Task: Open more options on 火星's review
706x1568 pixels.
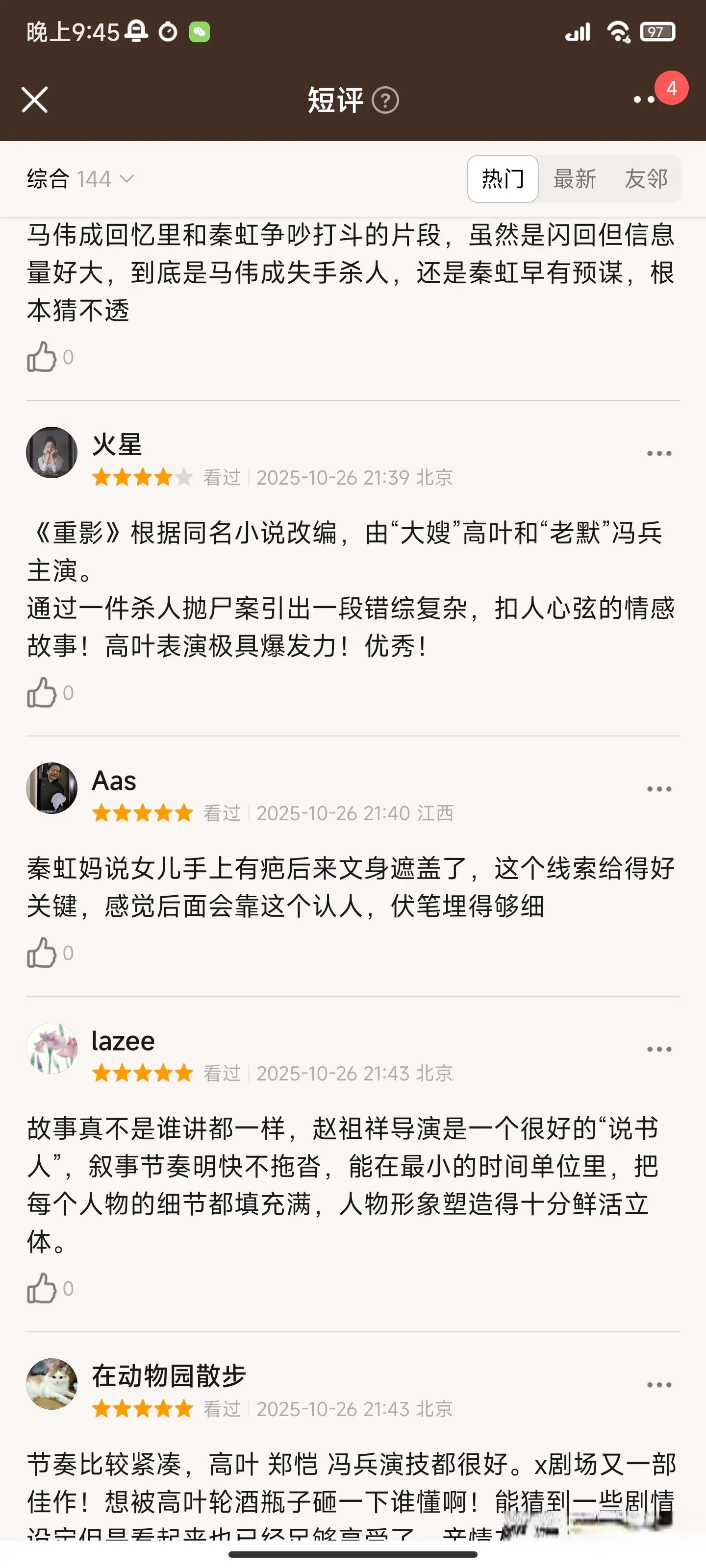Action: point(658,453)
